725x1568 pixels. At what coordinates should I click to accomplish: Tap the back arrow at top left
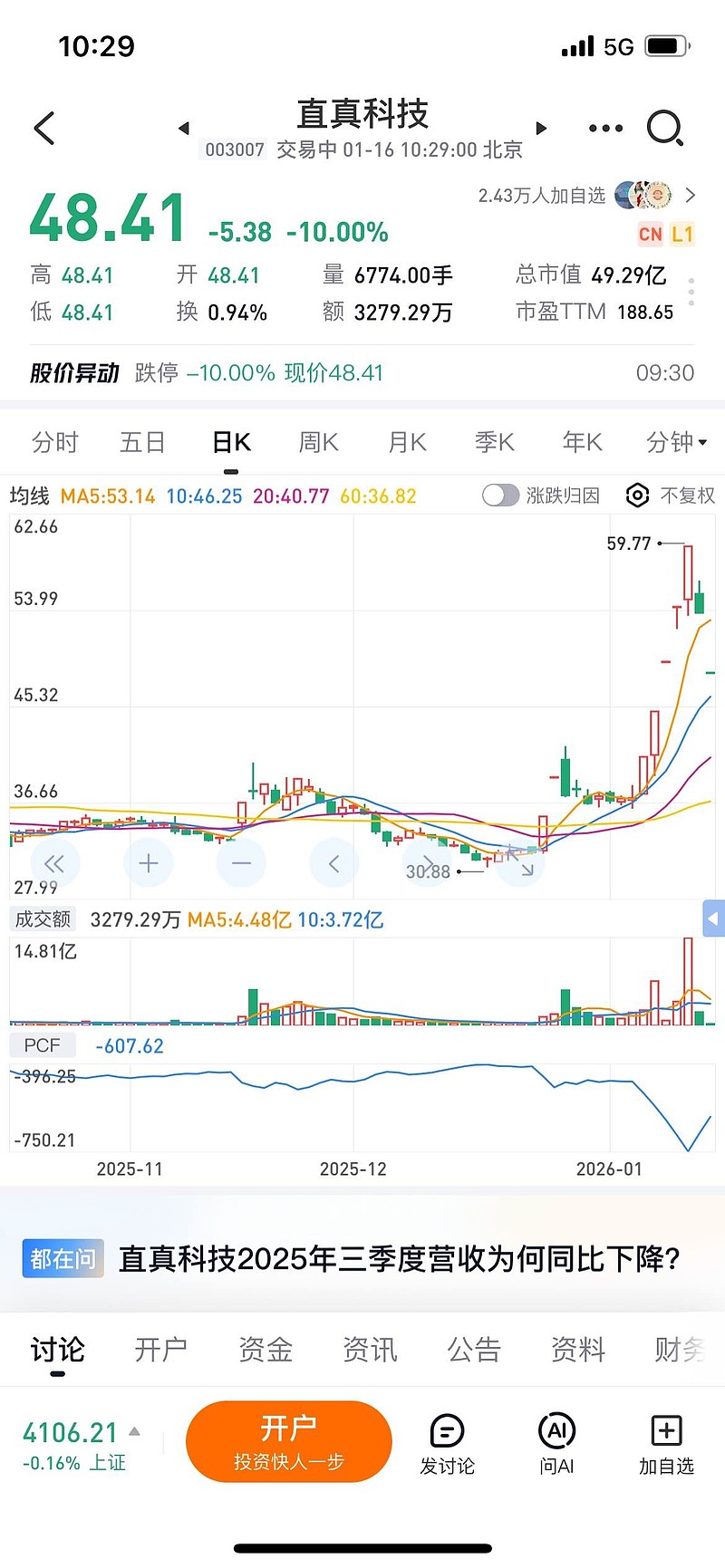(x=44, y=128)
